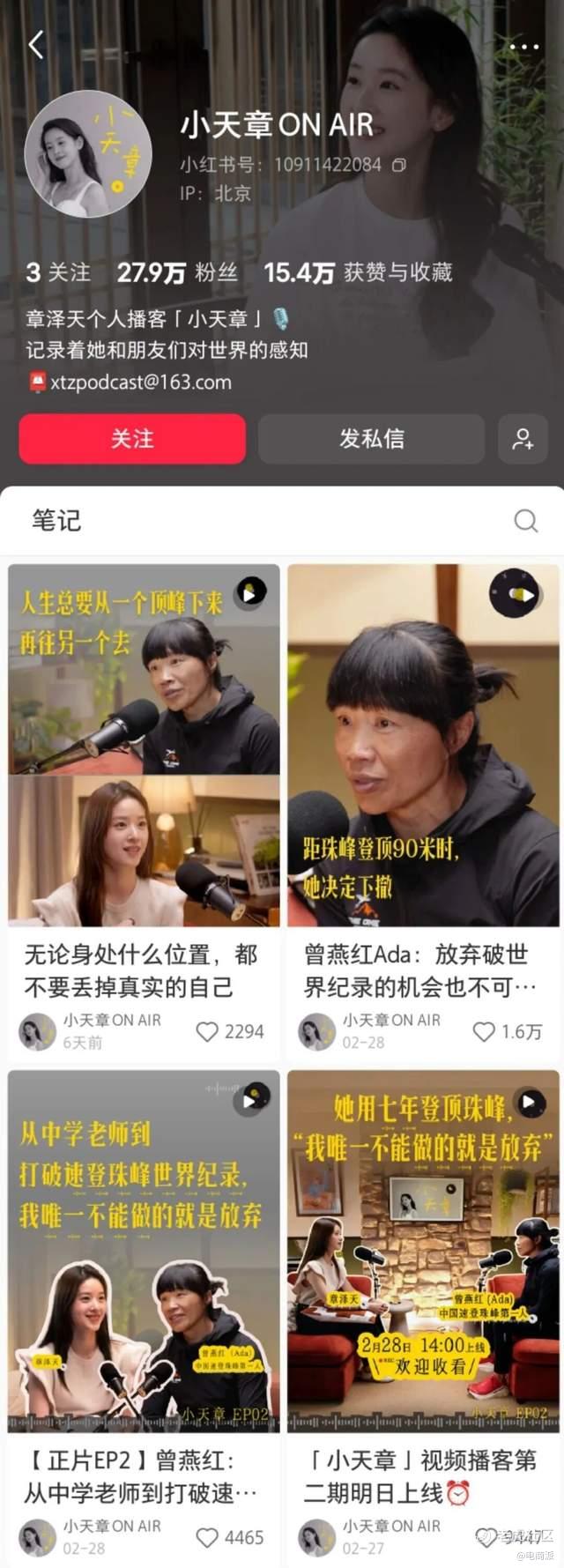Search within this user's notes
This screenshot has height=1568, width=564.
click(526, 521)
